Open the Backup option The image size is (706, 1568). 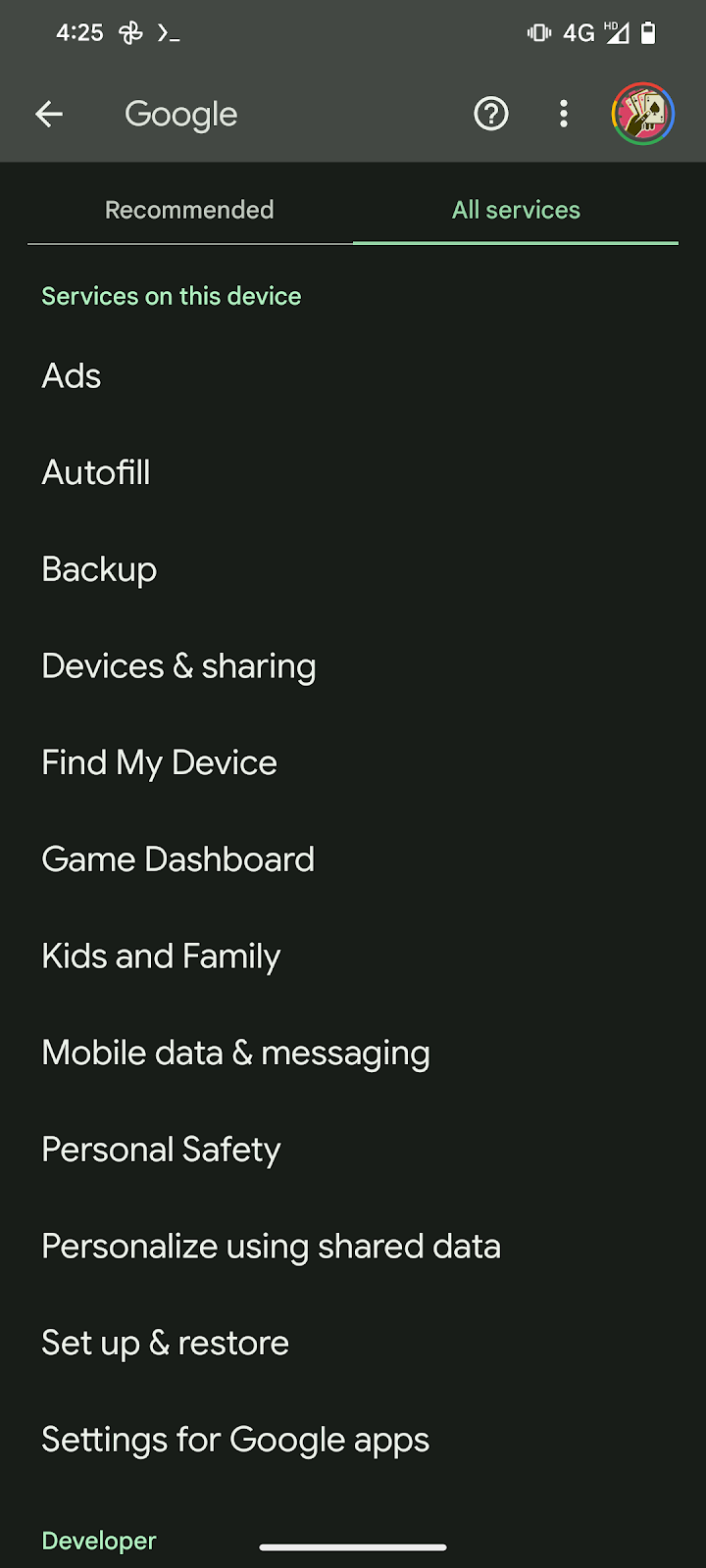(353, 569)
